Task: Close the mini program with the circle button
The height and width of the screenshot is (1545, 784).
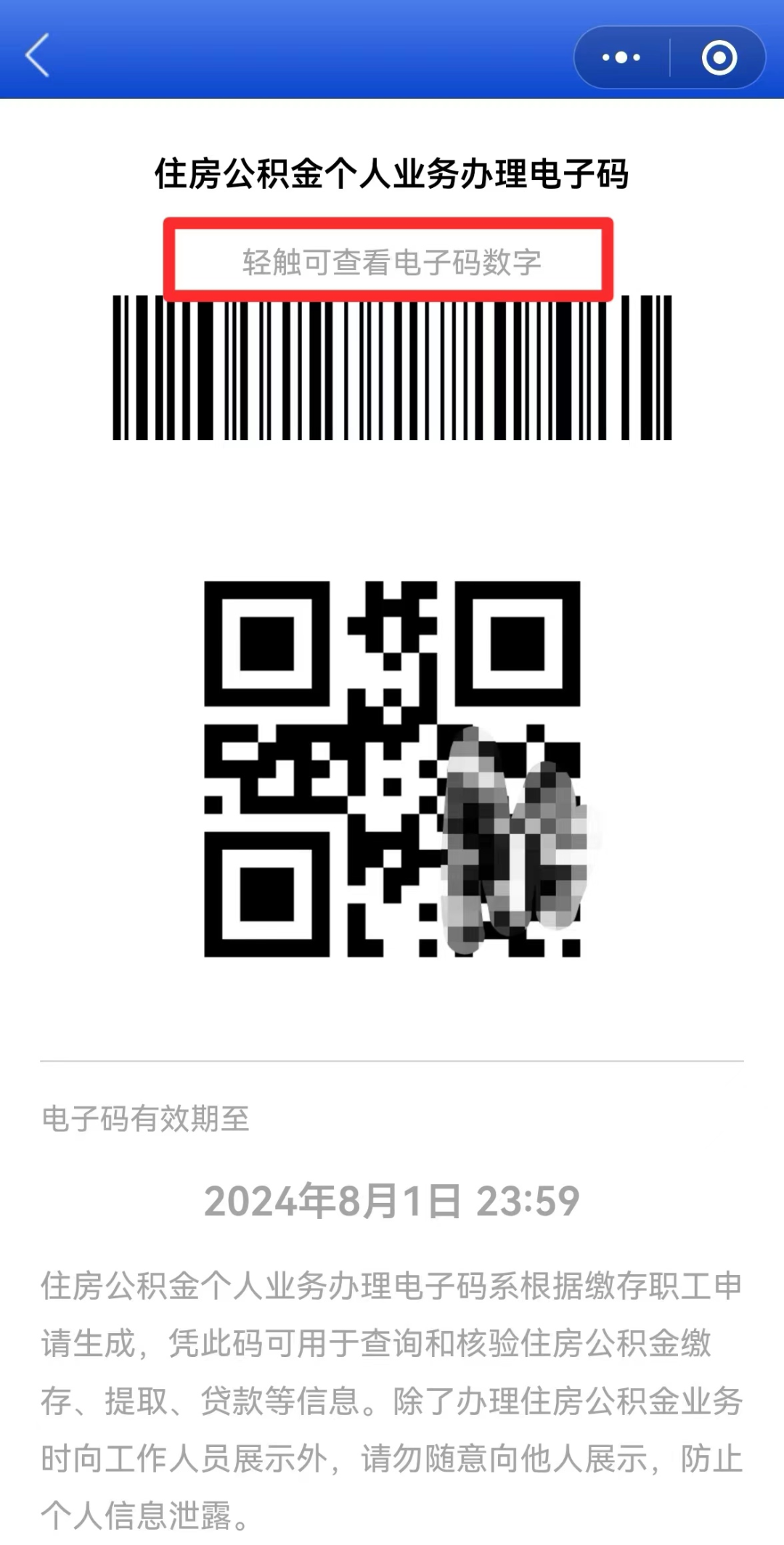Action: [719, 57]
